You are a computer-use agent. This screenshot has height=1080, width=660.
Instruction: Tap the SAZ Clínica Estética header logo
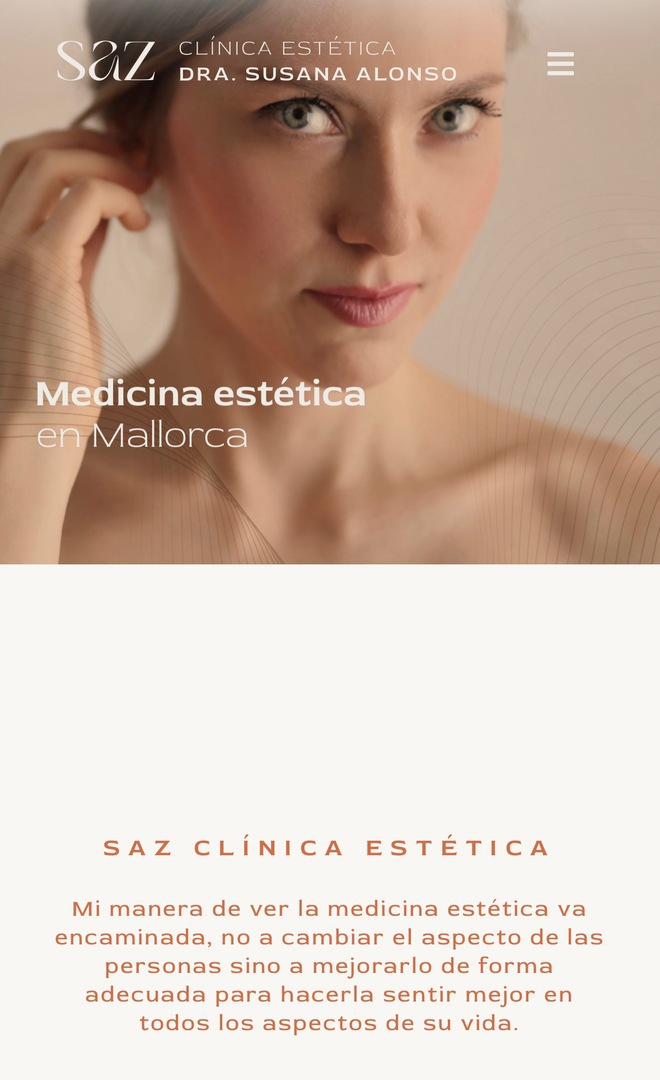click(256, 61)
